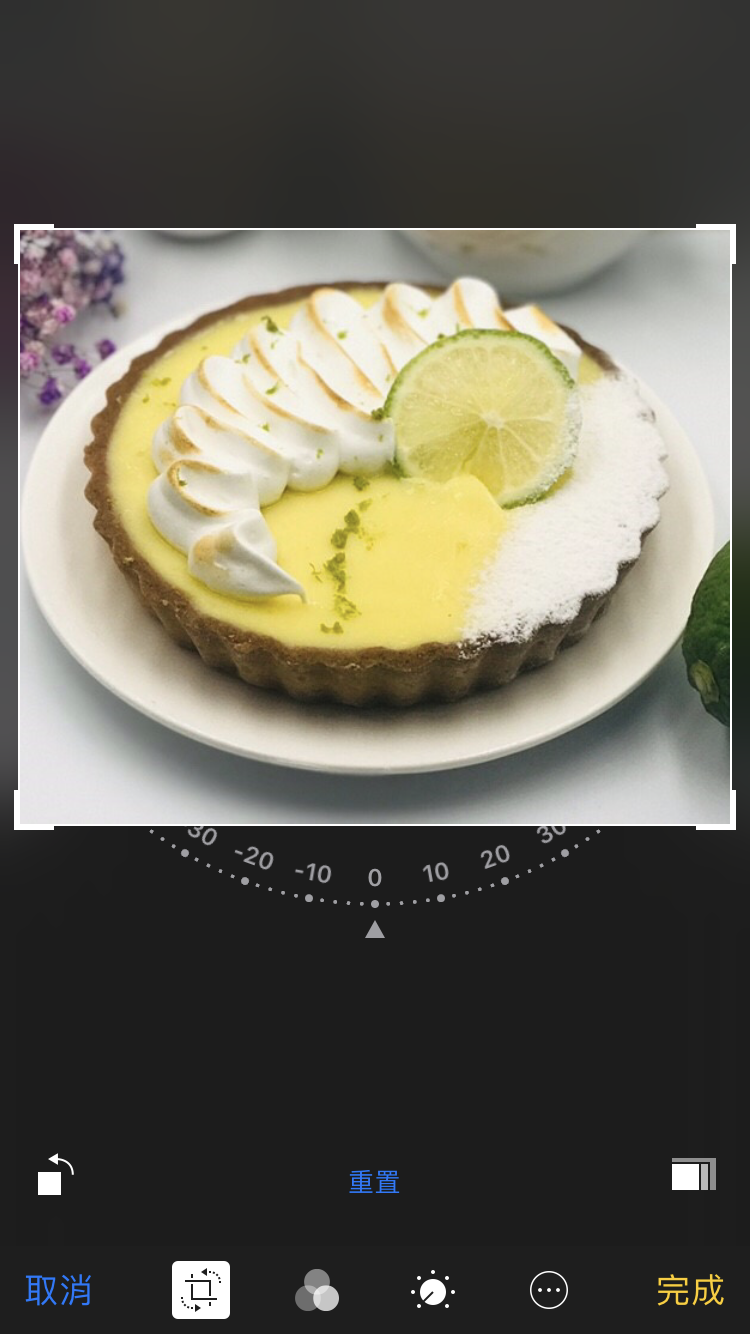Open the color filters tool

coord(317,1290)
